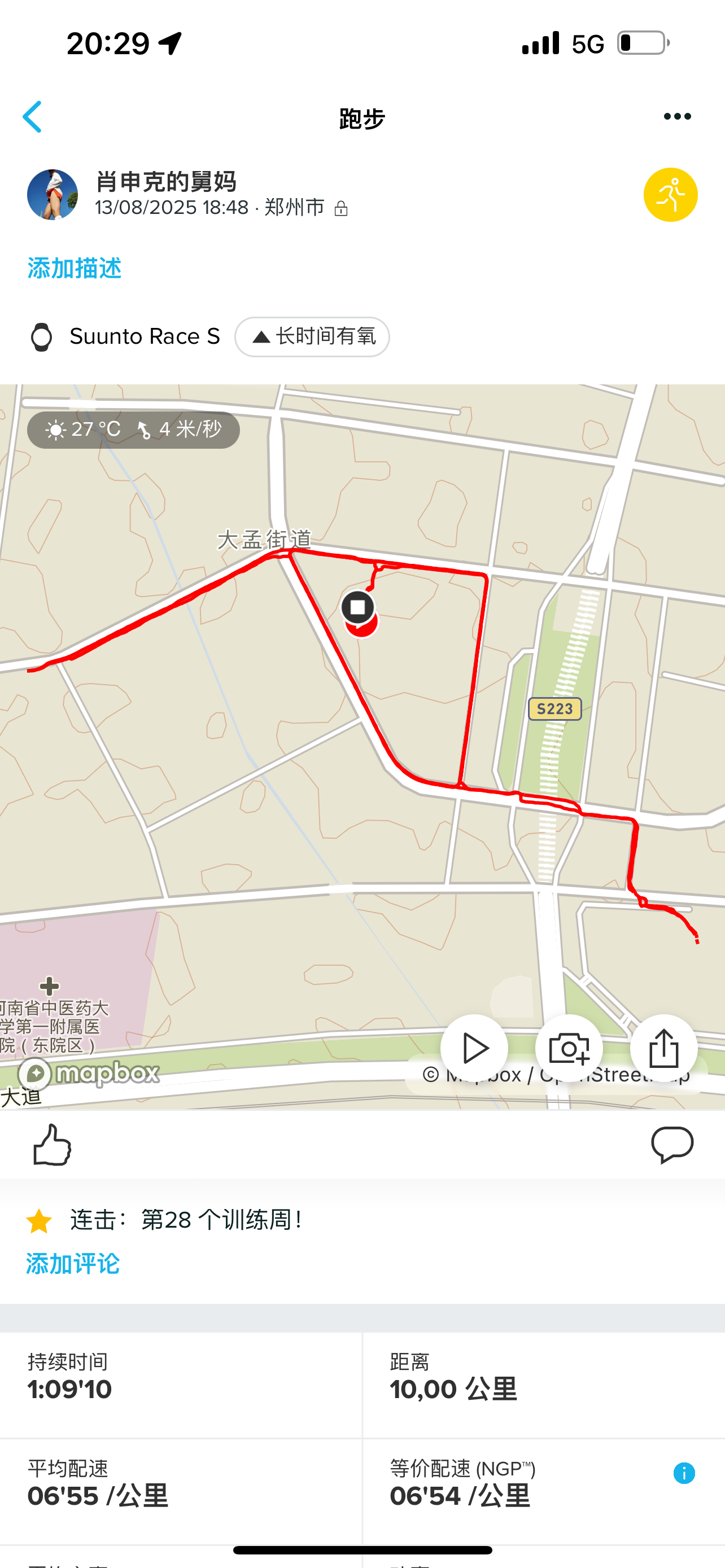Go back using the blue arrow
The height and width of the screenshot is (1568, 725).
[32, 117]
